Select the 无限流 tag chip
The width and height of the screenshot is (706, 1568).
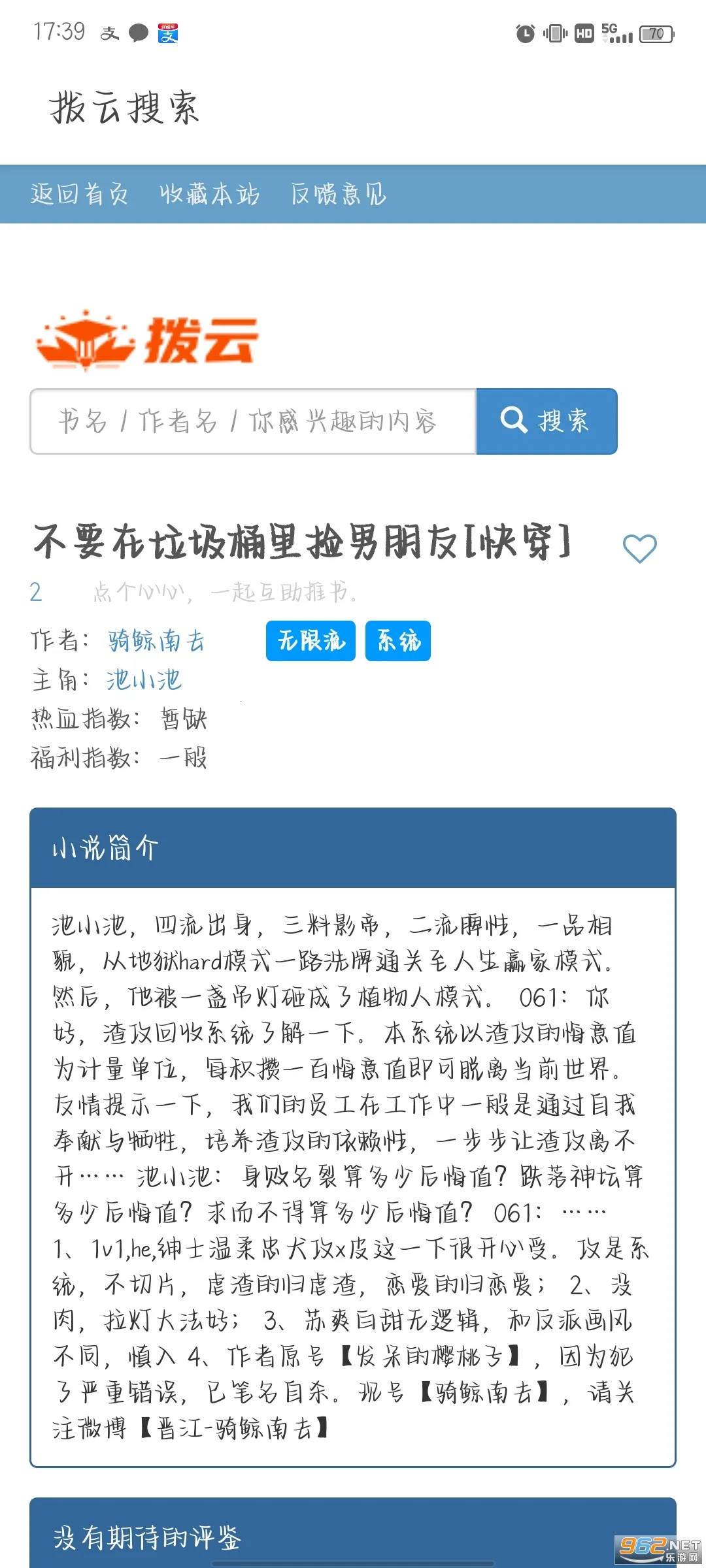[311, 641]
